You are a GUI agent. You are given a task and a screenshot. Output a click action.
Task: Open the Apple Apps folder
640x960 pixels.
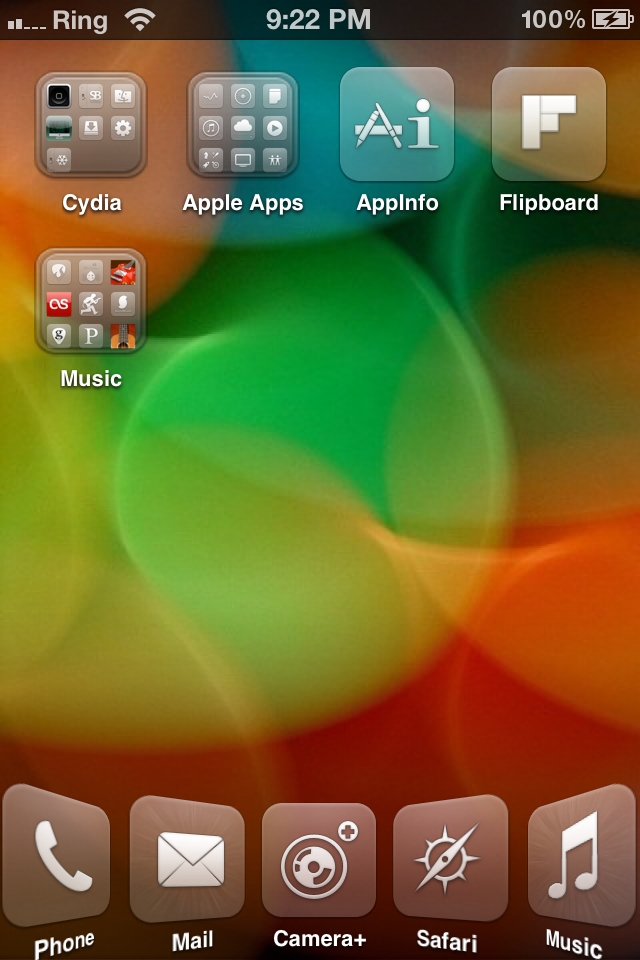243,124
